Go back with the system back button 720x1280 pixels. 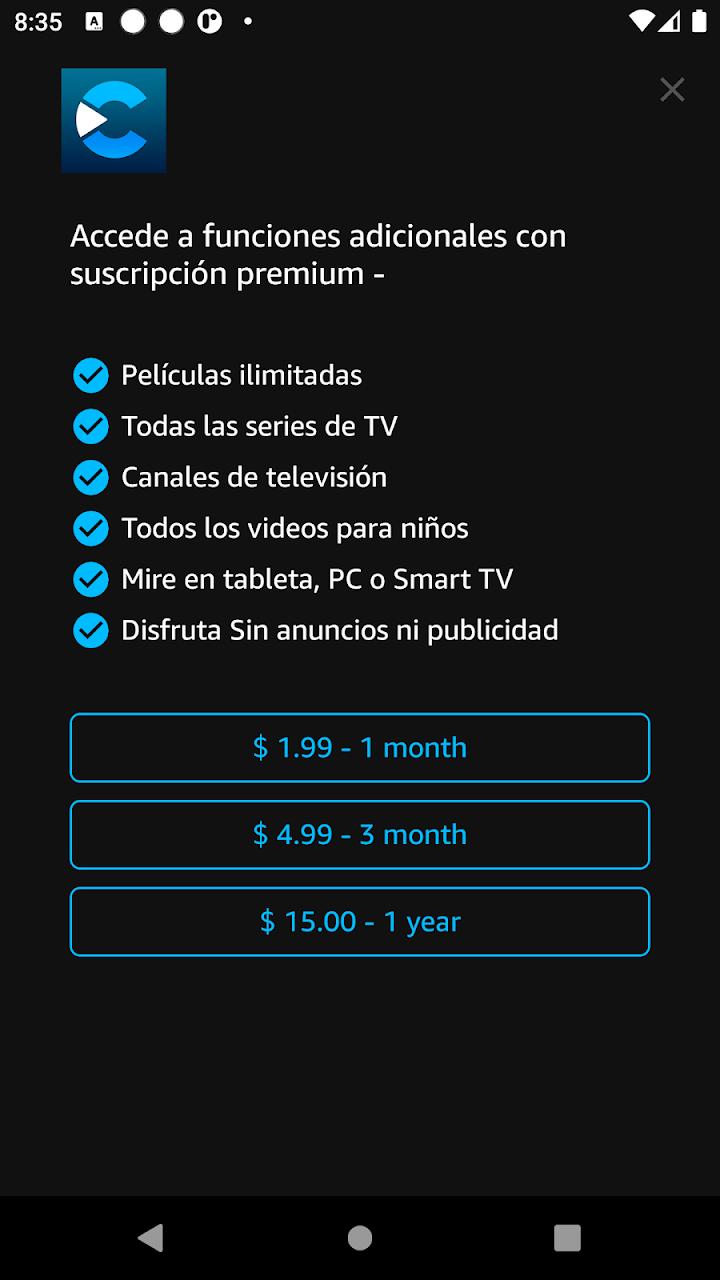pos(151,1238)
